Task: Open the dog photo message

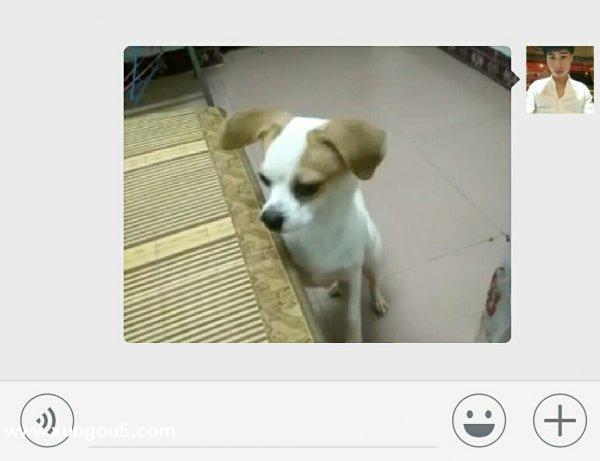Action: tap(317, 194)
